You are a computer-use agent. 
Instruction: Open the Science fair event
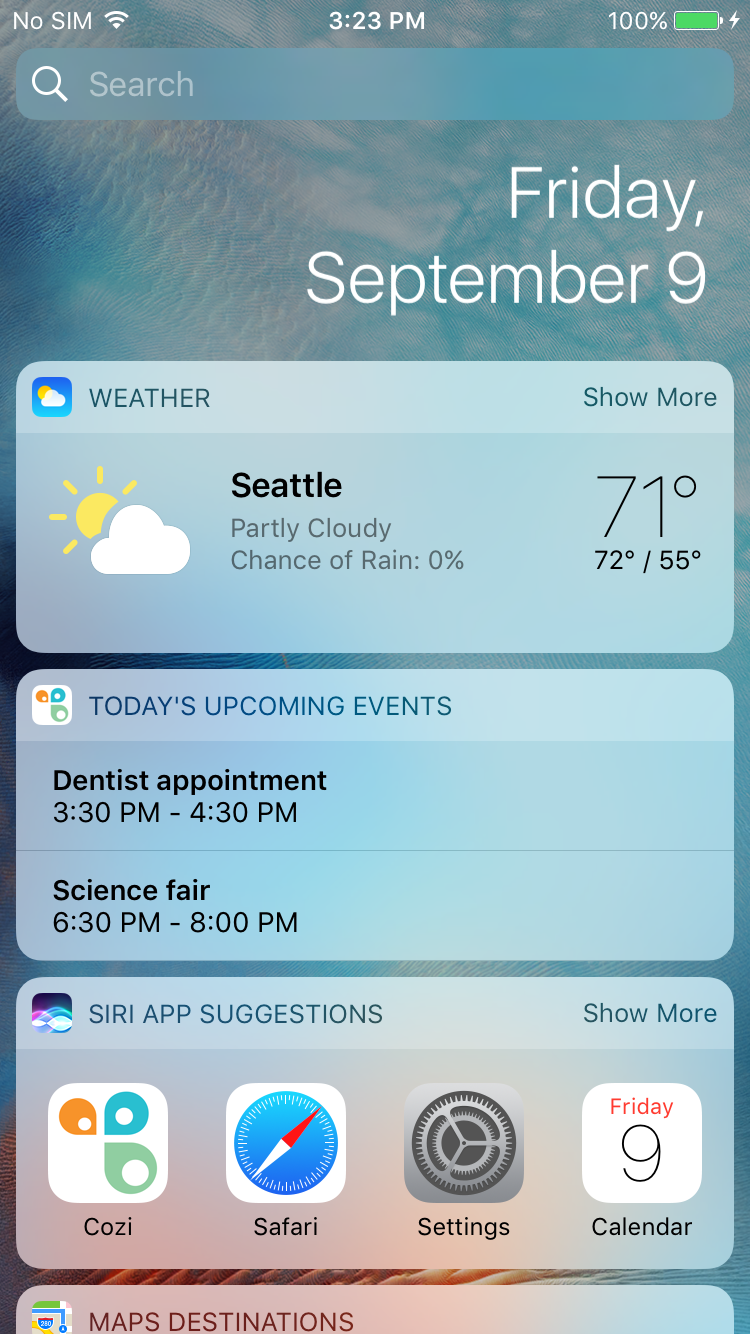[x=375, y=906]
